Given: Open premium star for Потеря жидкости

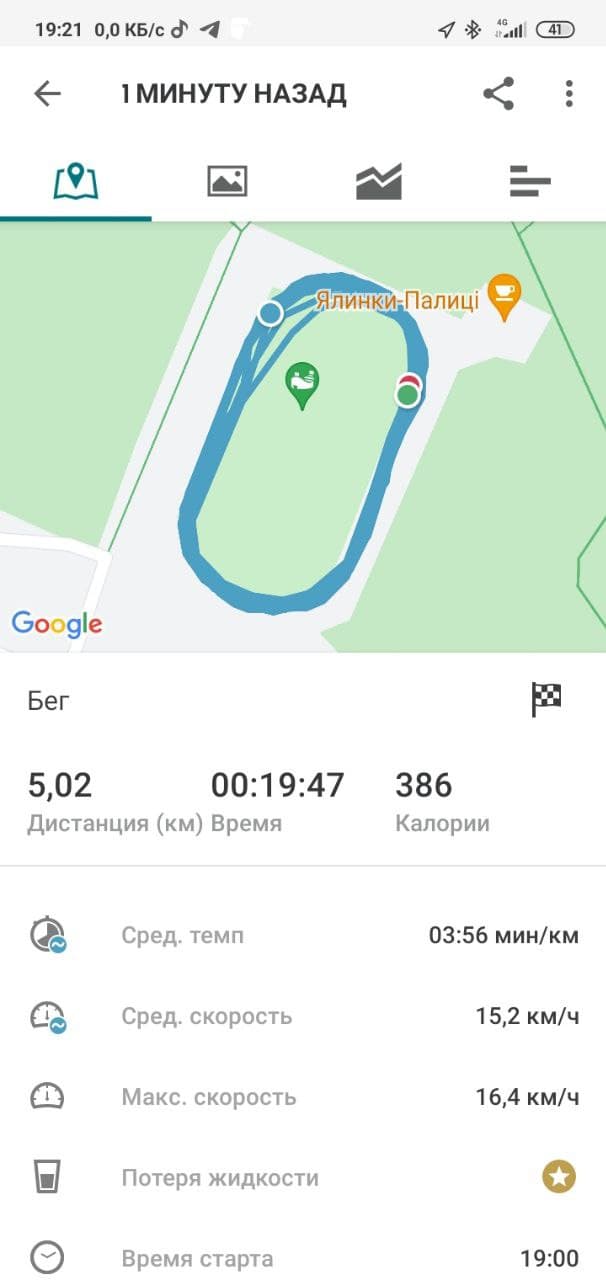Looking at the screenshot, I should (559, 1177).
